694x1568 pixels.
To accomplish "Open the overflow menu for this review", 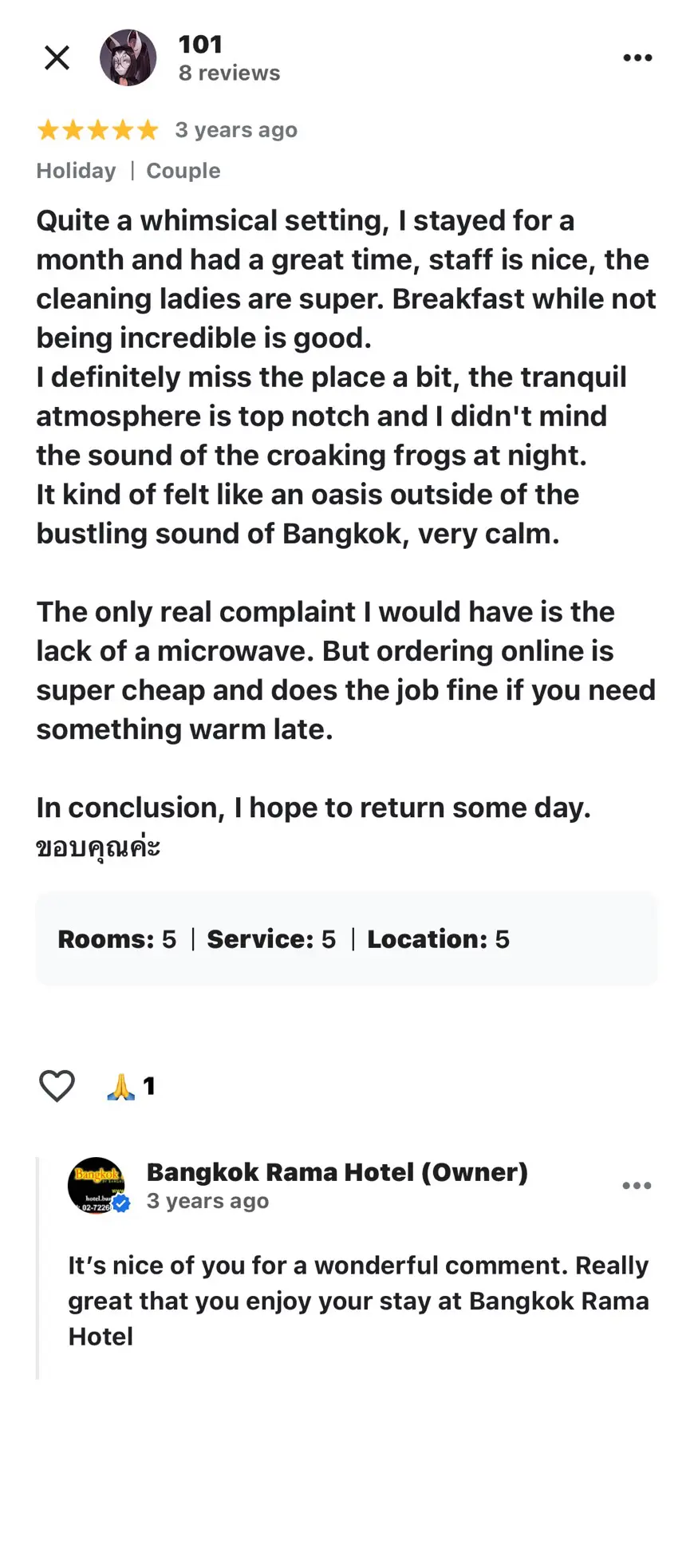I will 637,57.
